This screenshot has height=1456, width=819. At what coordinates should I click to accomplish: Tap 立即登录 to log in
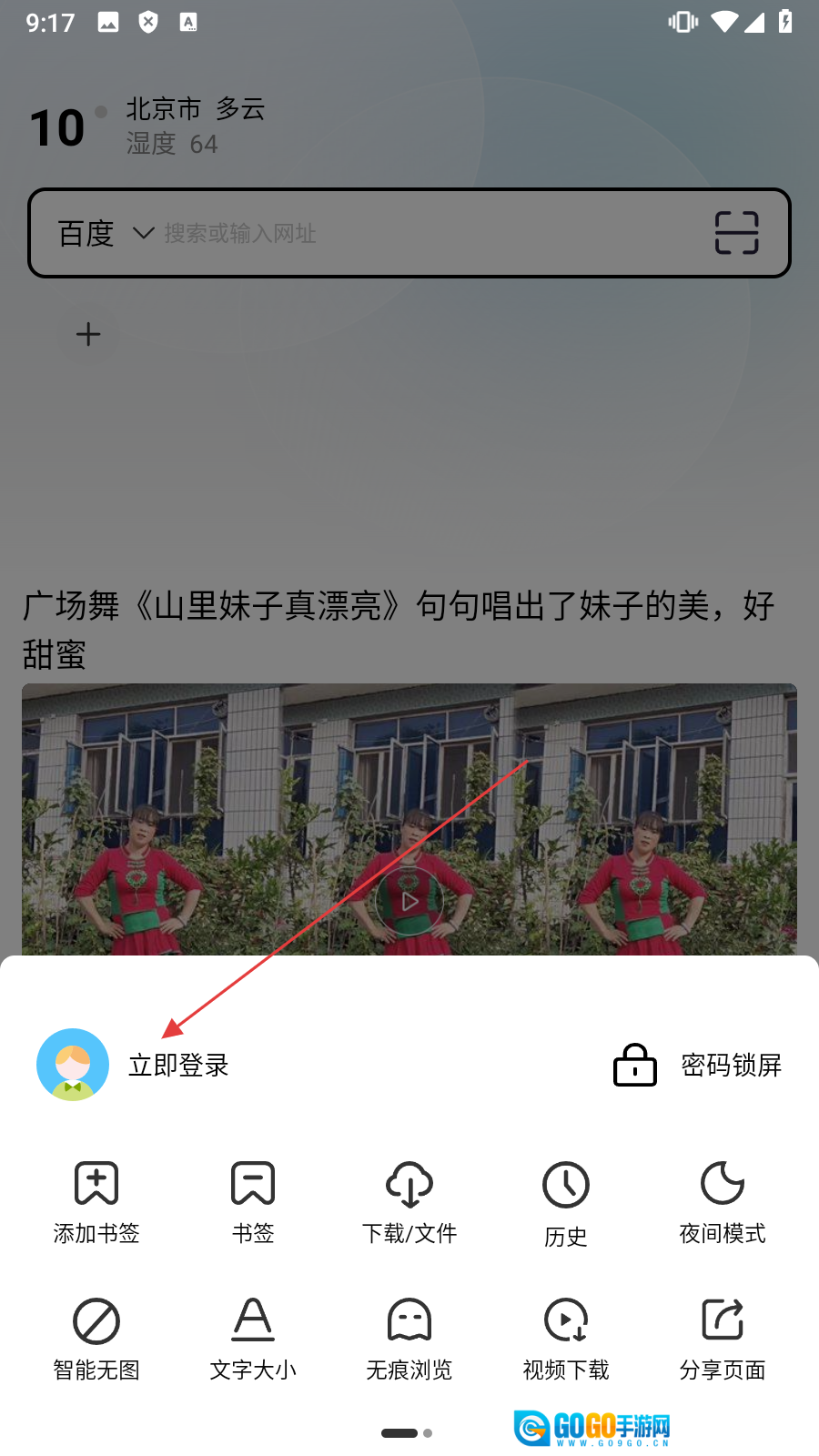[178, 1065]
